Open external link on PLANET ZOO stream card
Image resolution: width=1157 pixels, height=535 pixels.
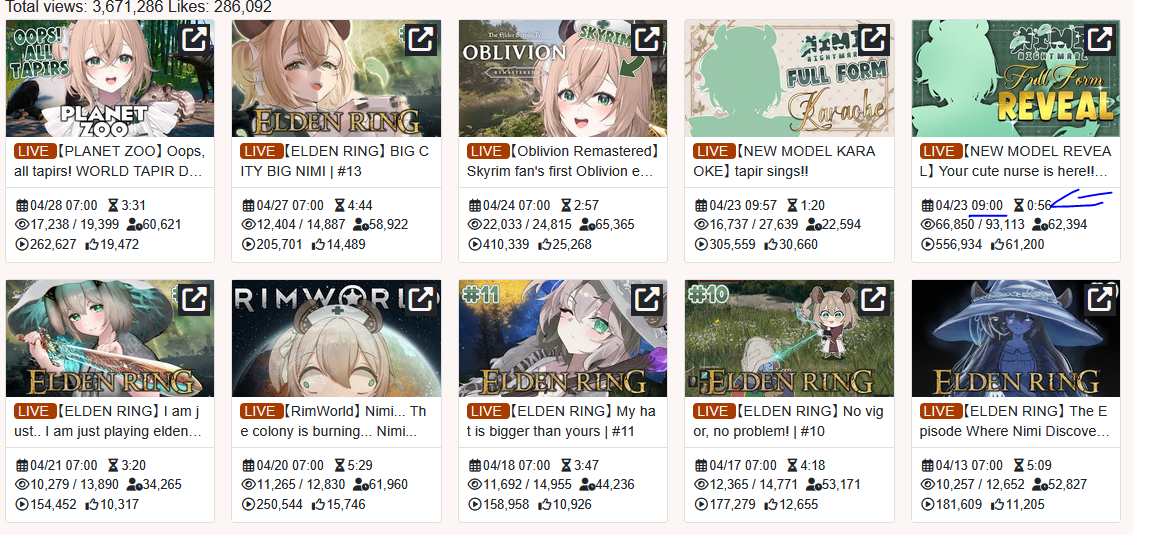194,39
